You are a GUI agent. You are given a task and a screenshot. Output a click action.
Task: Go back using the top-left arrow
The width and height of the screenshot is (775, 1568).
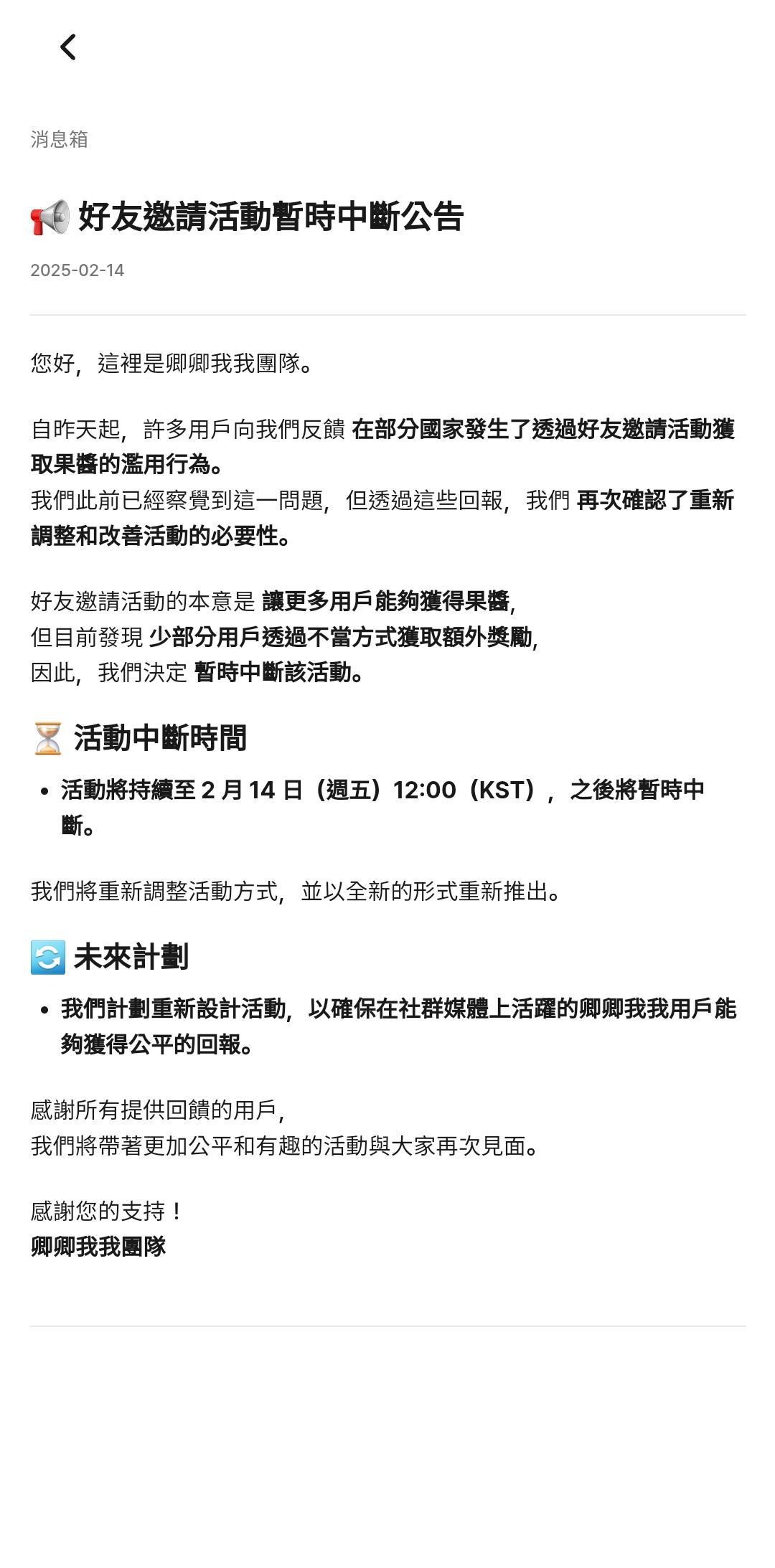click(68, 47)
